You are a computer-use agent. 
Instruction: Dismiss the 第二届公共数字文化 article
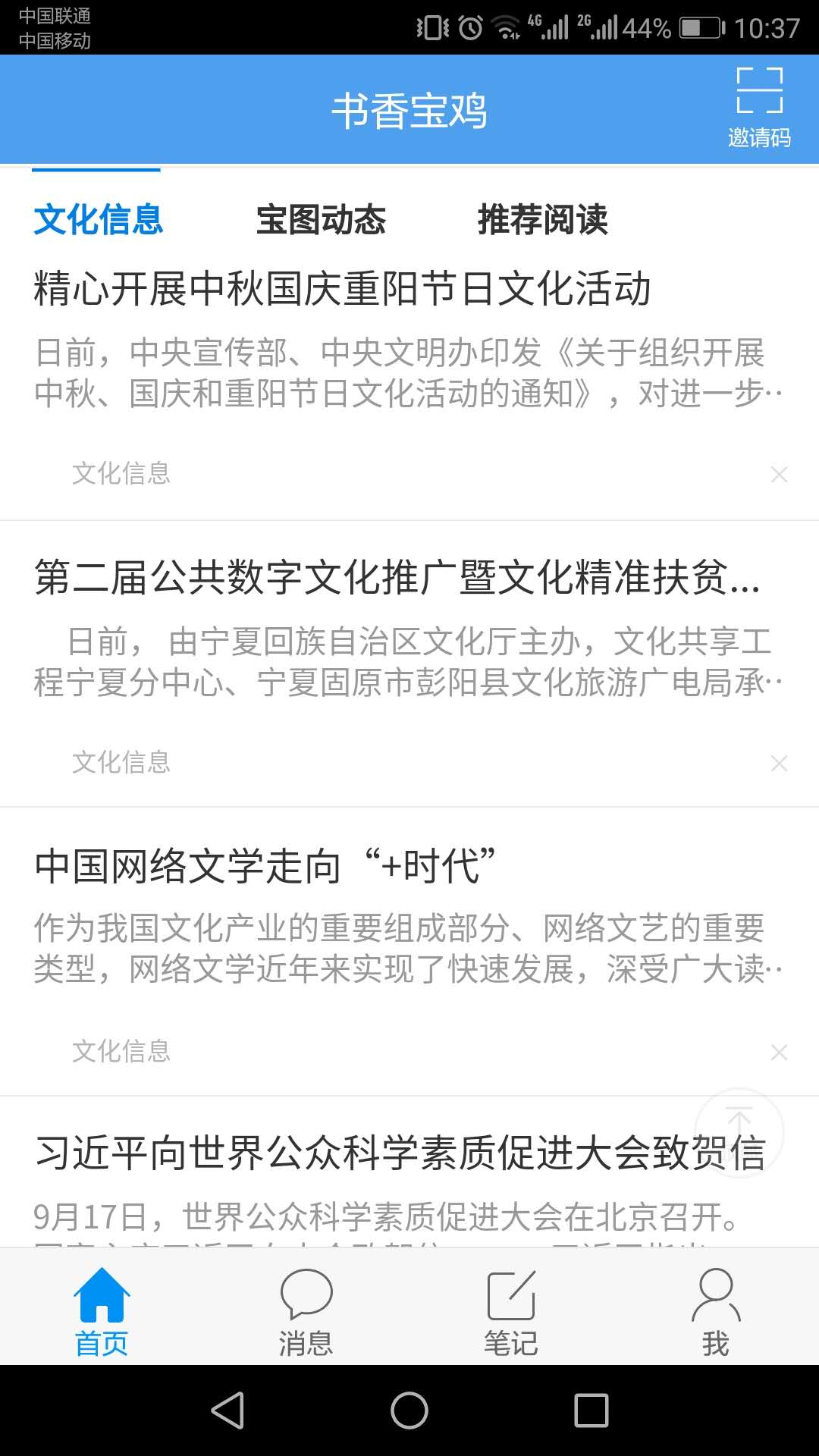(779, 764)
